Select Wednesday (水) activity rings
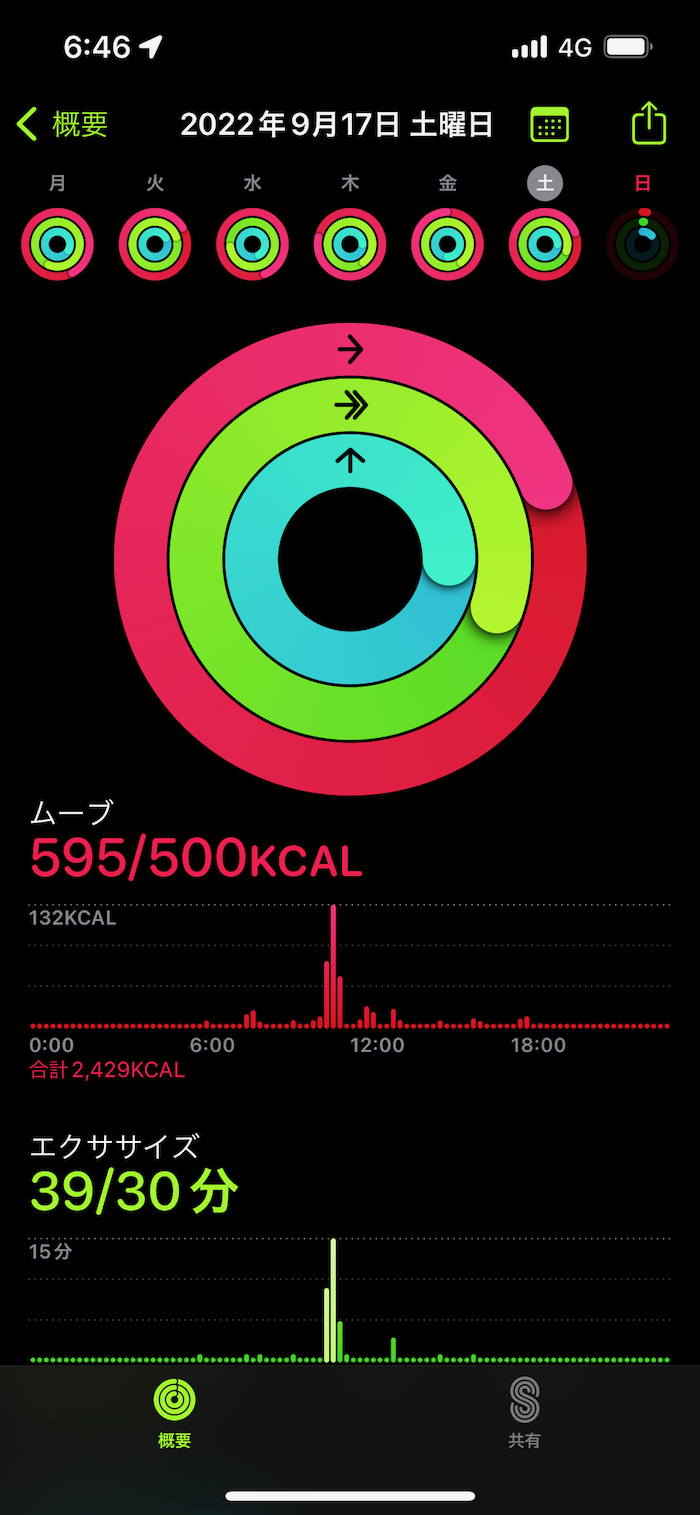The width and height of the screenshot is (700, 1515). tap(252, 244)
